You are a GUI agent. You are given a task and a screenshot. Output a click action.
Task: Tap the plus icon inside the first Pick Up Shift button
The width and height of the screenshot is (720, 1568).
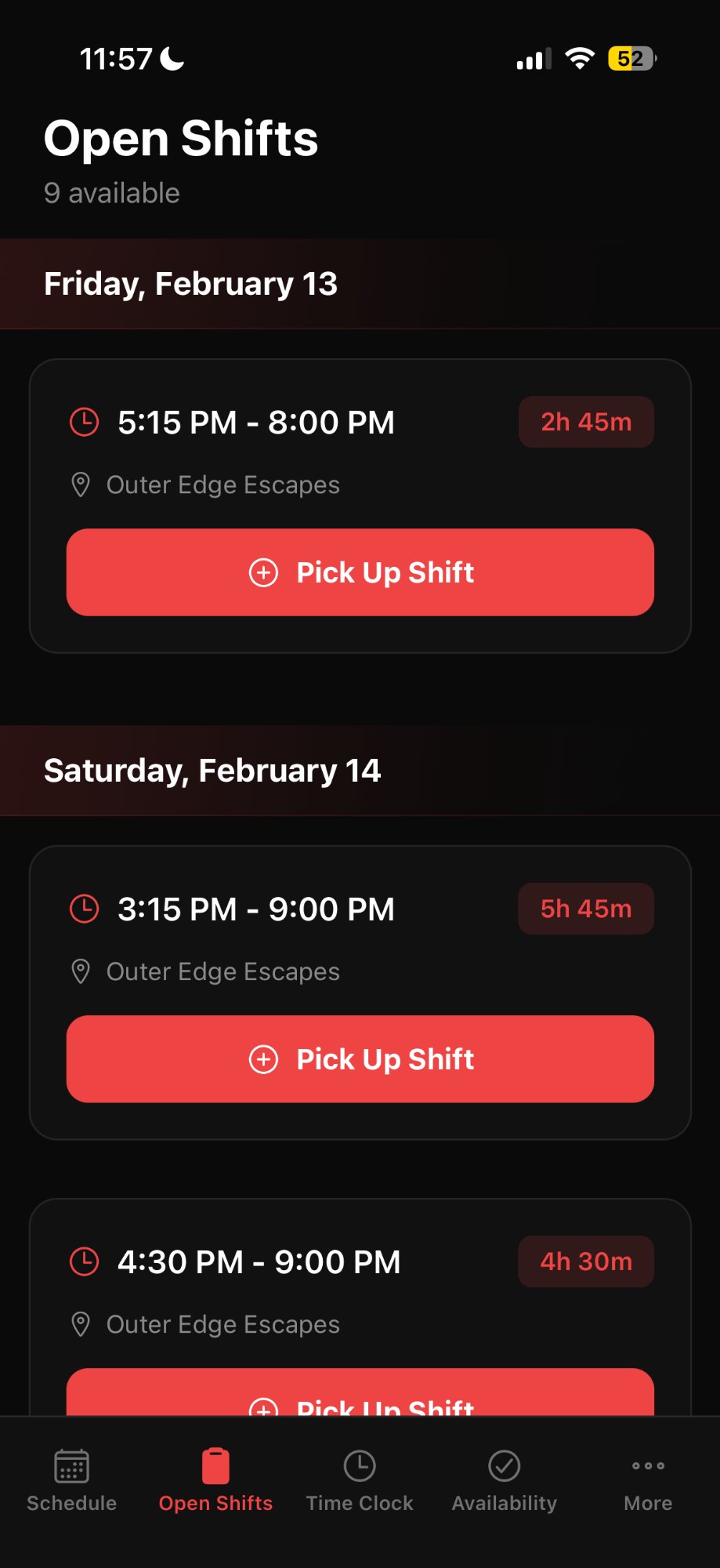point(265,572)
